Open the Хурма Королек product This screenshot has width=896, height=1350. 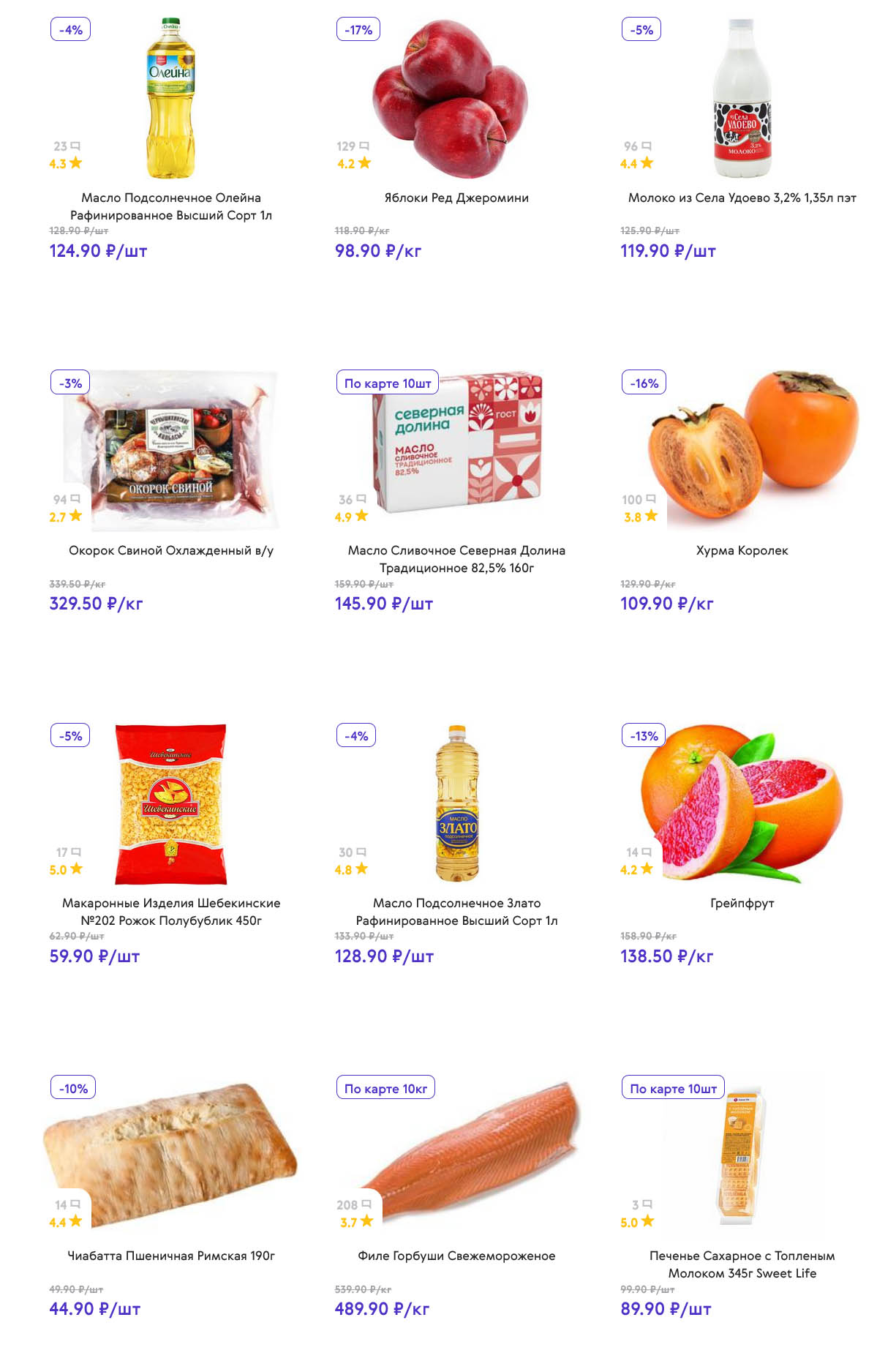[742, 451]
